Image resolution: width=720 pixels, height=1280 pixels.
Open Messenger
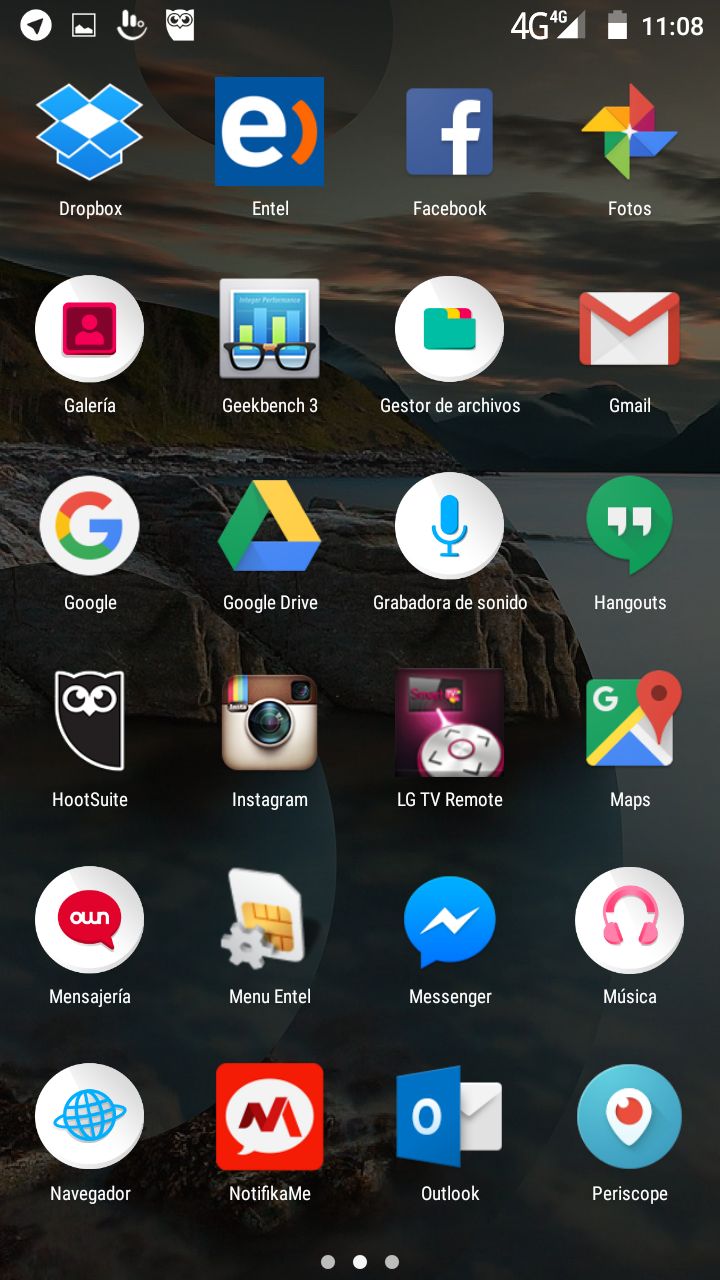point(450,920)
